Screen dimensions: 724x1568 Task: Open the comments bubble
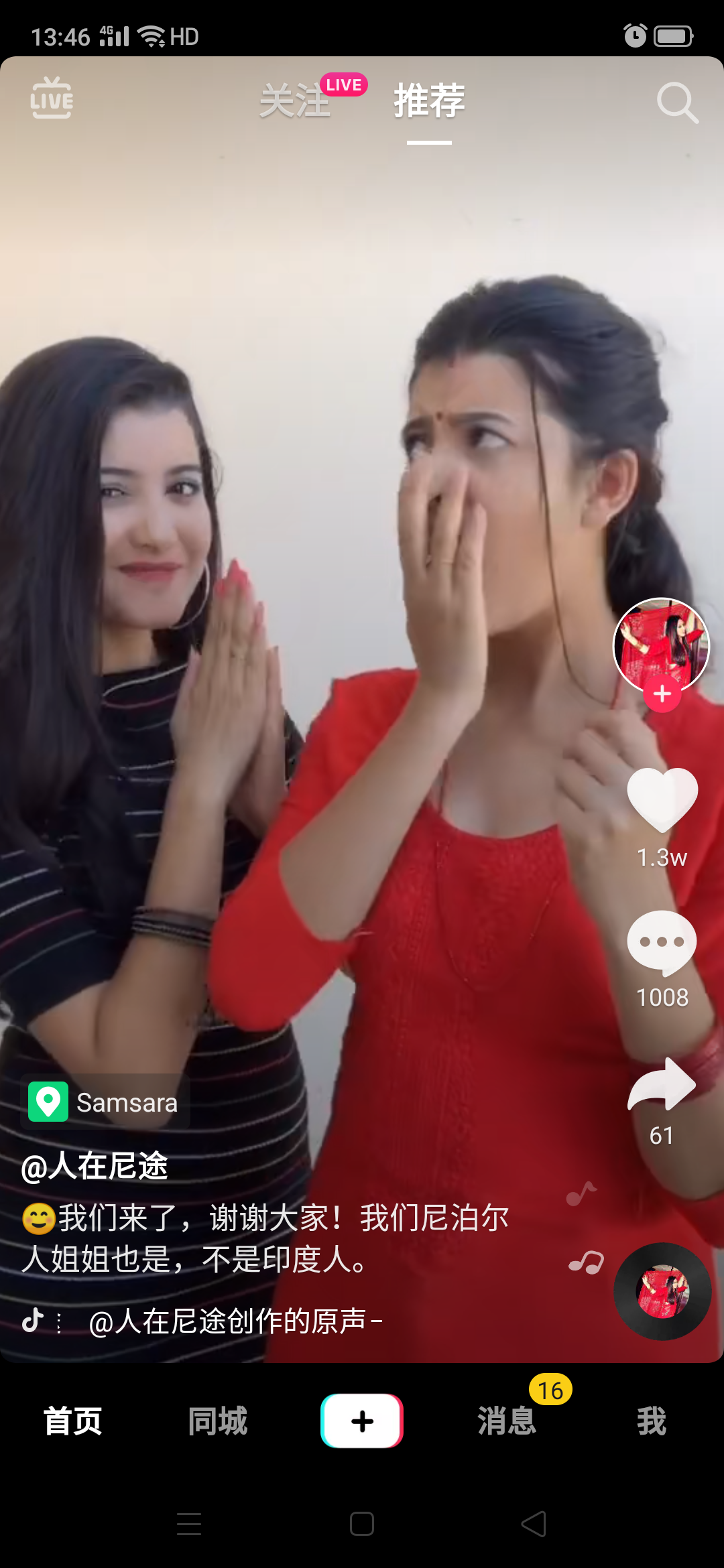(662, 943)
